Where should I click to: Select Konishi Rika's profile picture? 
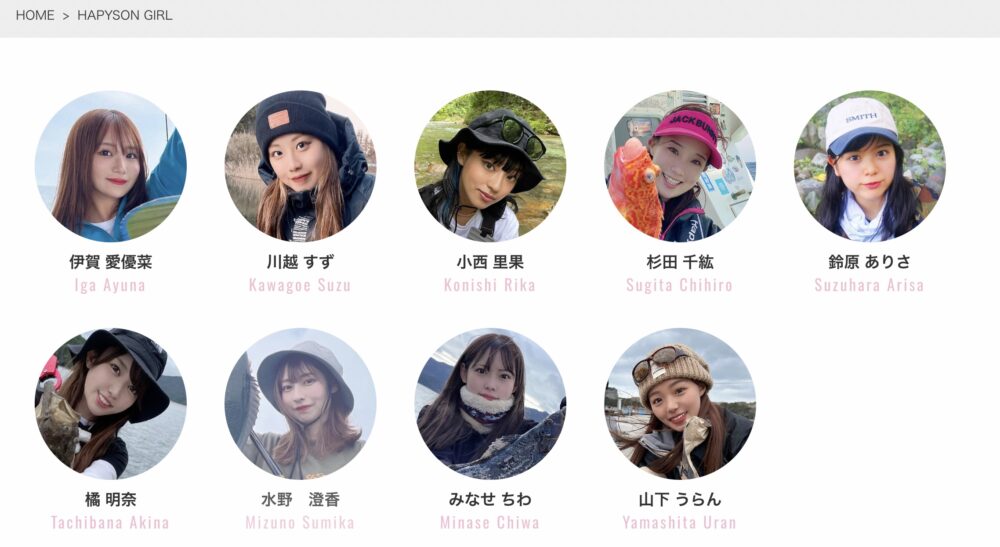tap(490, 166)
